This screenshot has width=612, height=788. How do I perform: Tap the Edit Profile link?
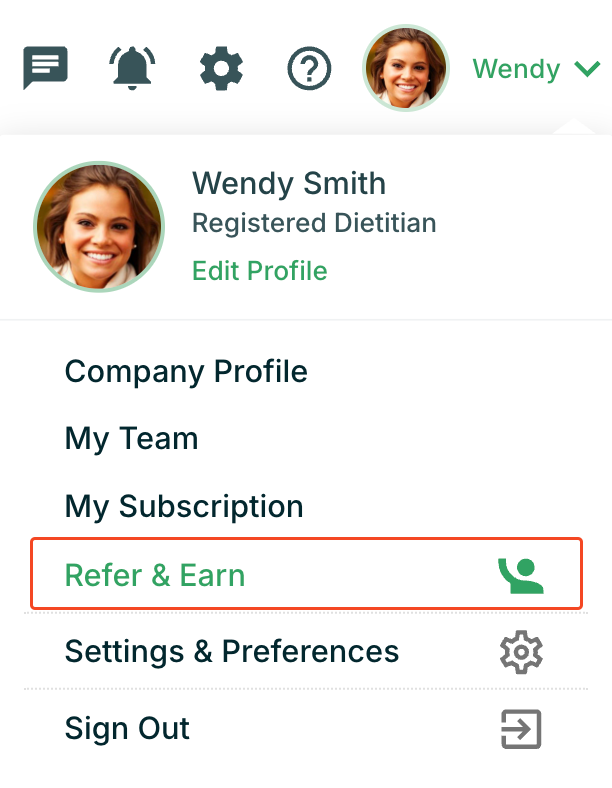[x=259, y=270]
